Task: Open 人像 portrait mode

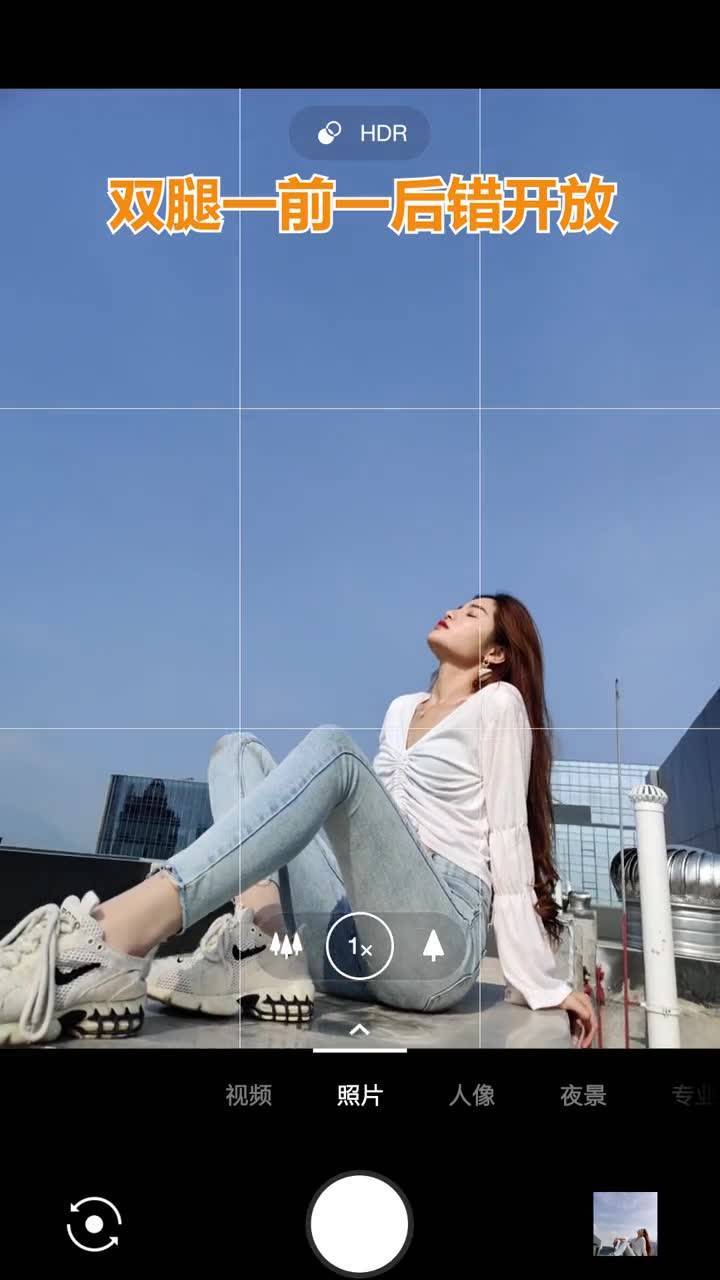Action: (474, 1095)
